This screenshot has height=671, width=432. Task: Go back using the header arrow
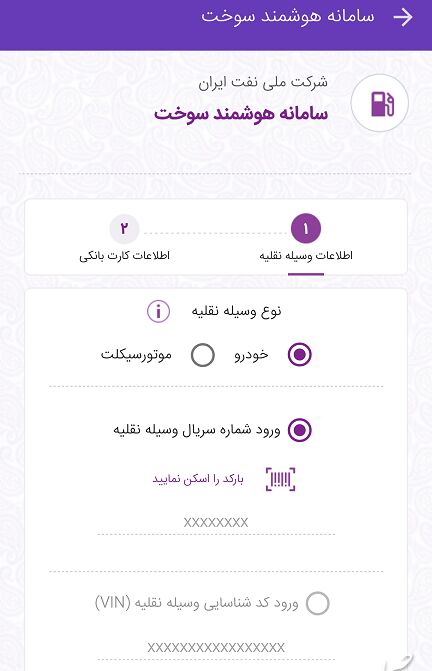(403, 18)
